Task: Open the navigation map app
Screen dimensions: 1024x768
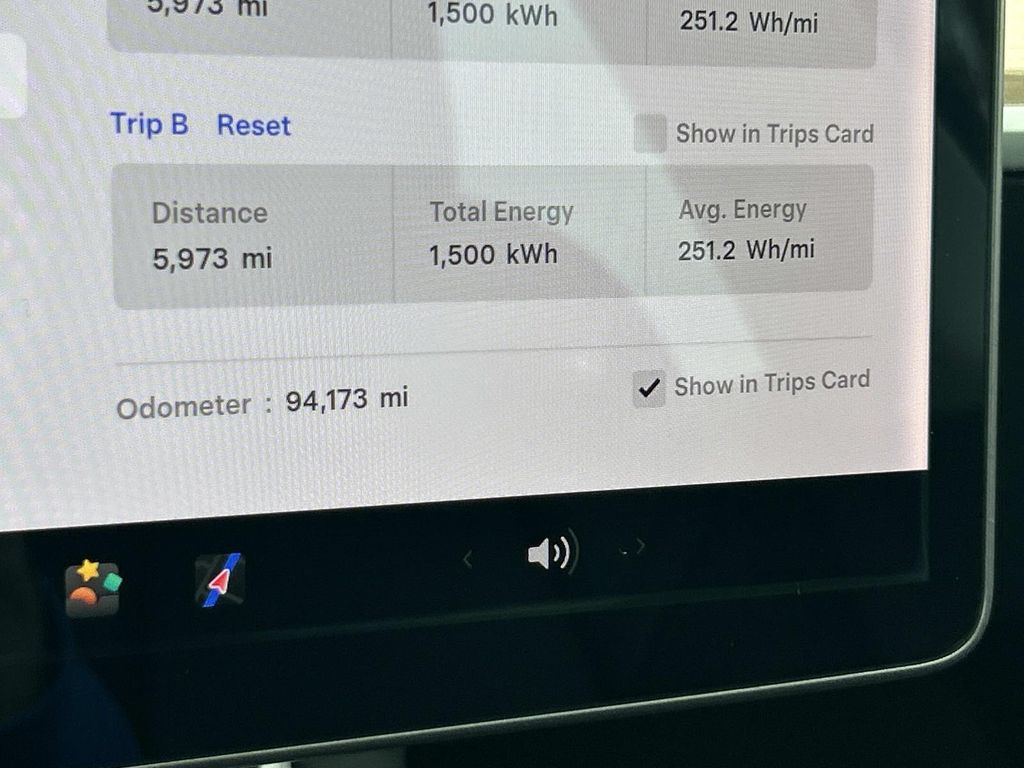Action: coord(220,580)
